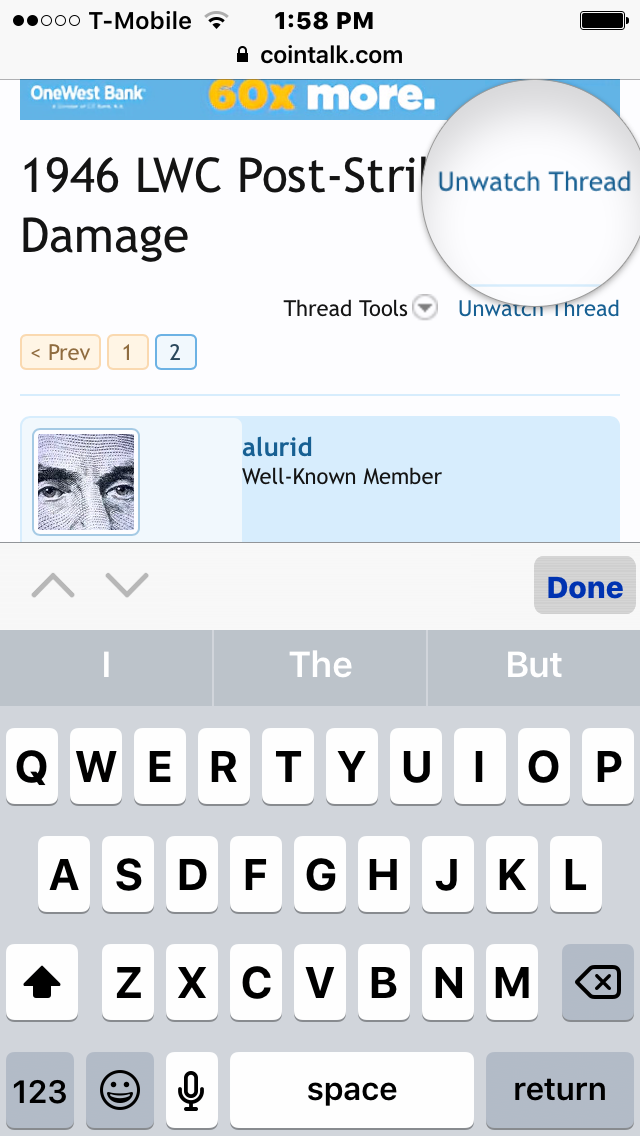Start dictation with the microphone key
640x1136 pixels.
pos(191,1090)
